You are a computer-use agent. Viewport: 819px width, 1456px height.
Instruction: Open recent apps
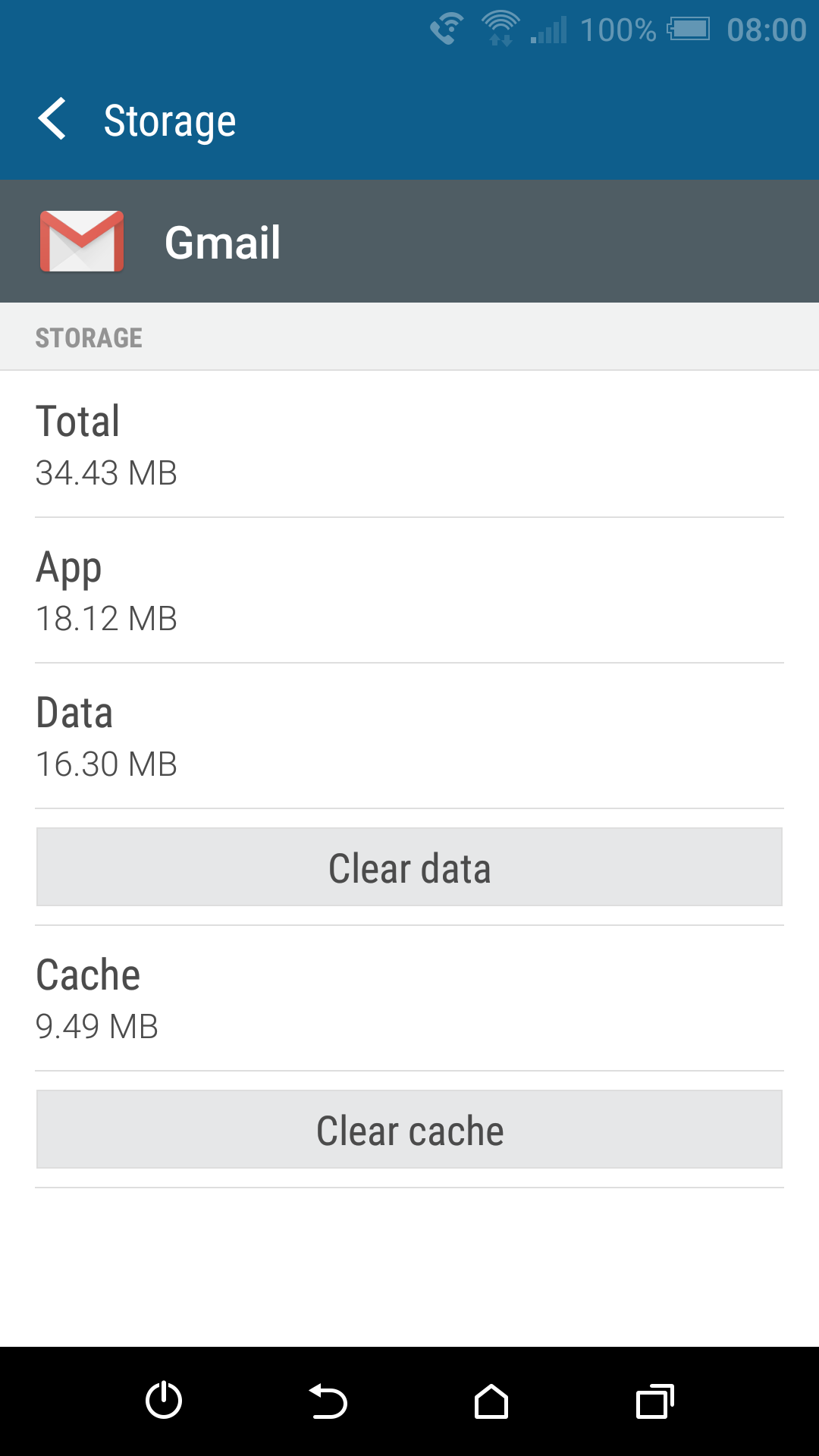[655, 1401]
